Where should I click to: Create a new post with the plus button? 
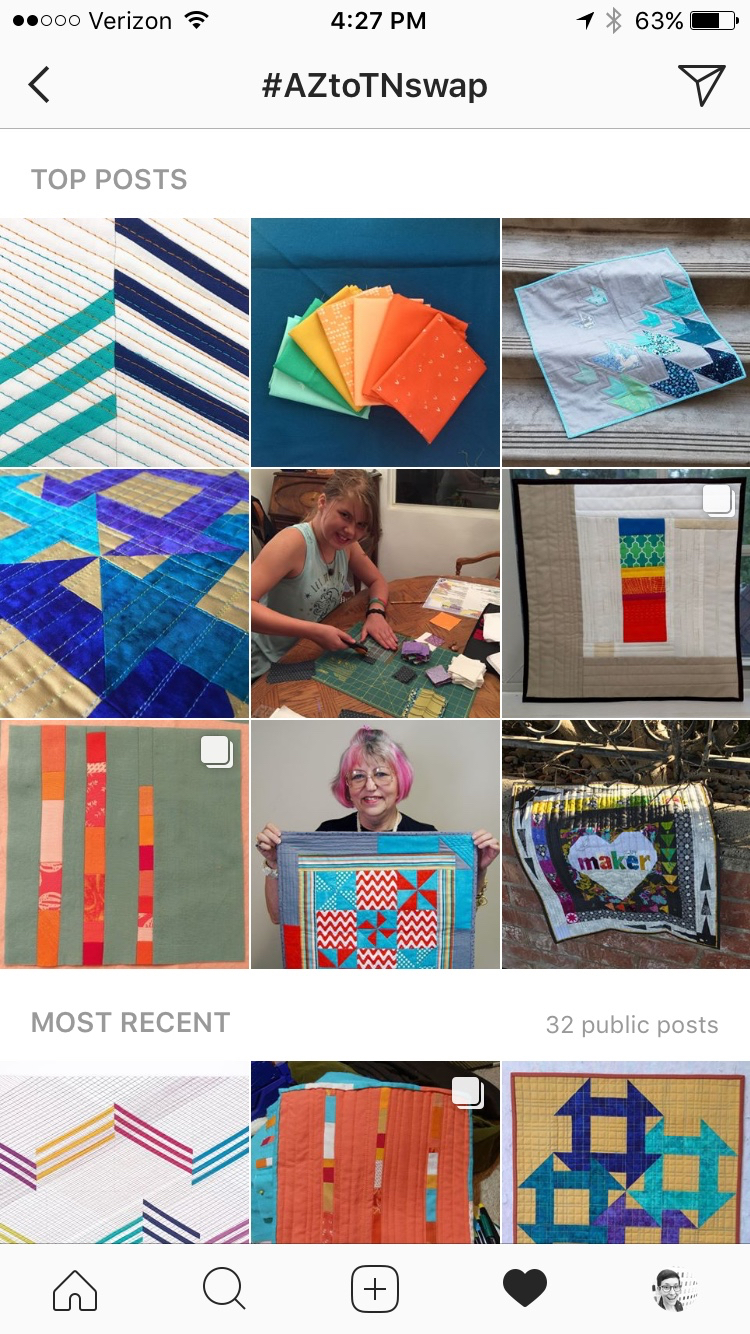pyautogui.click(x=375, y=1289)
